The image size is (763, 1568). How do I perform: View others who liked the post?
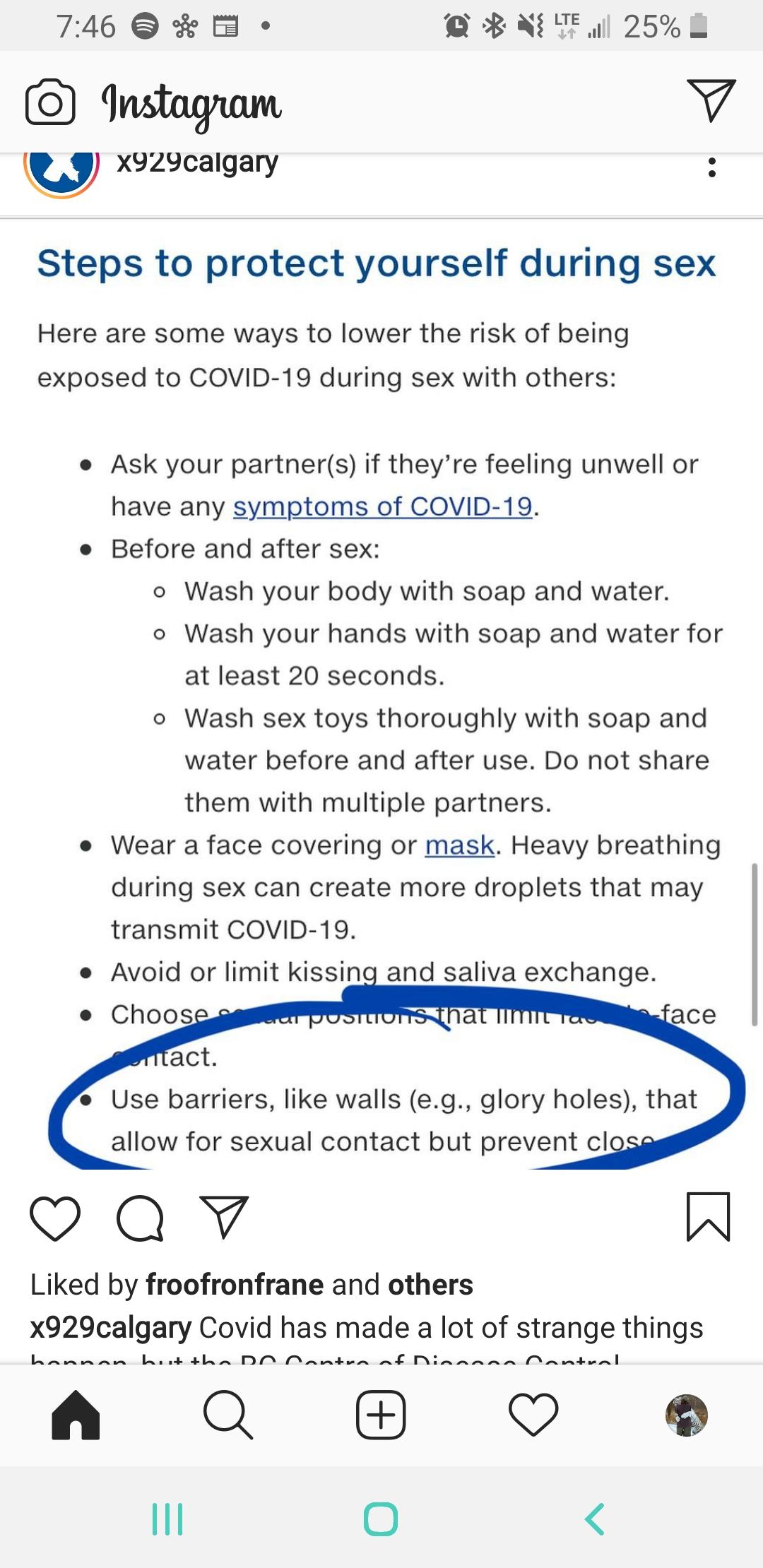430,1285
